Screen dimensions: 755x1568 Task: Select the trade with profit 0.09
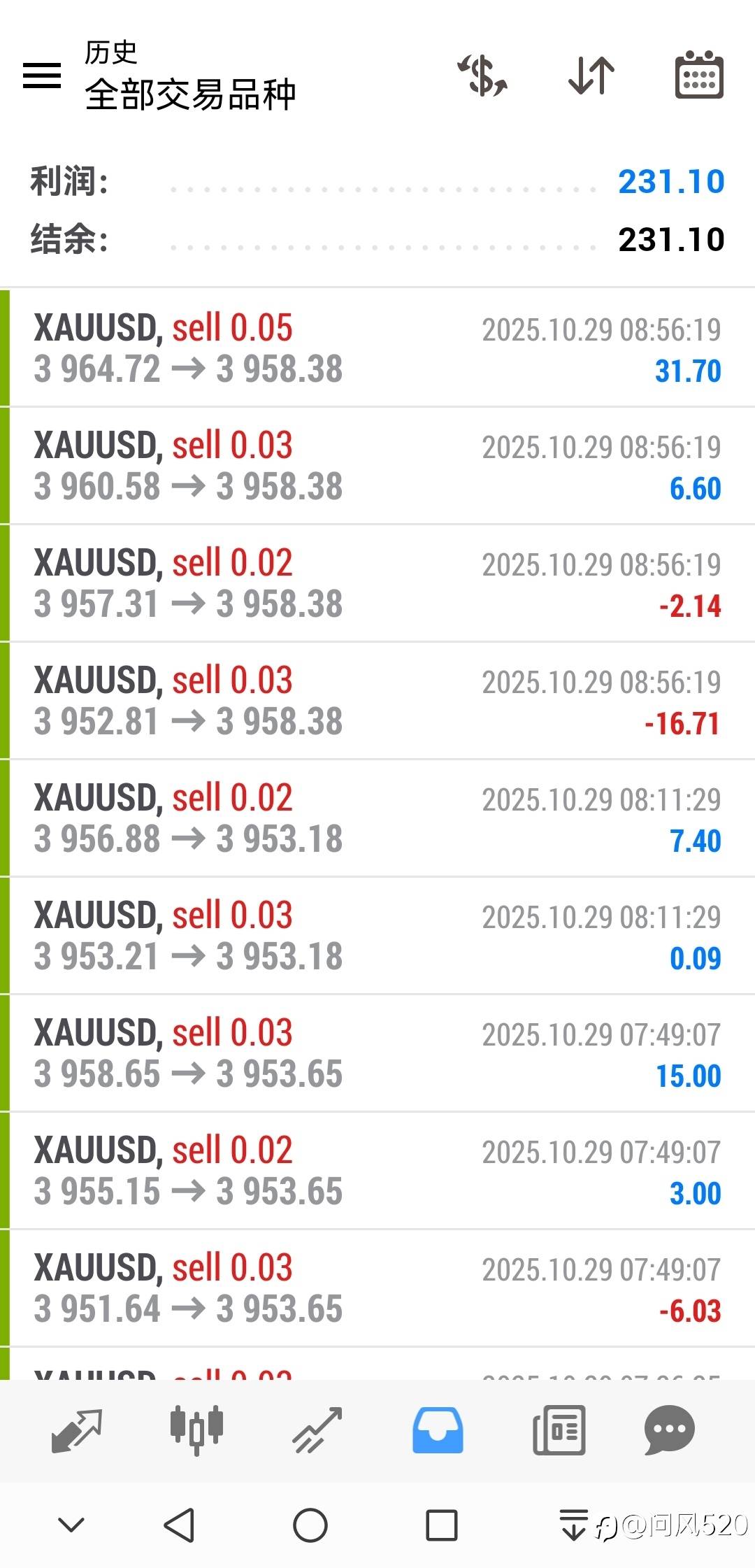[x=377, y=936]
